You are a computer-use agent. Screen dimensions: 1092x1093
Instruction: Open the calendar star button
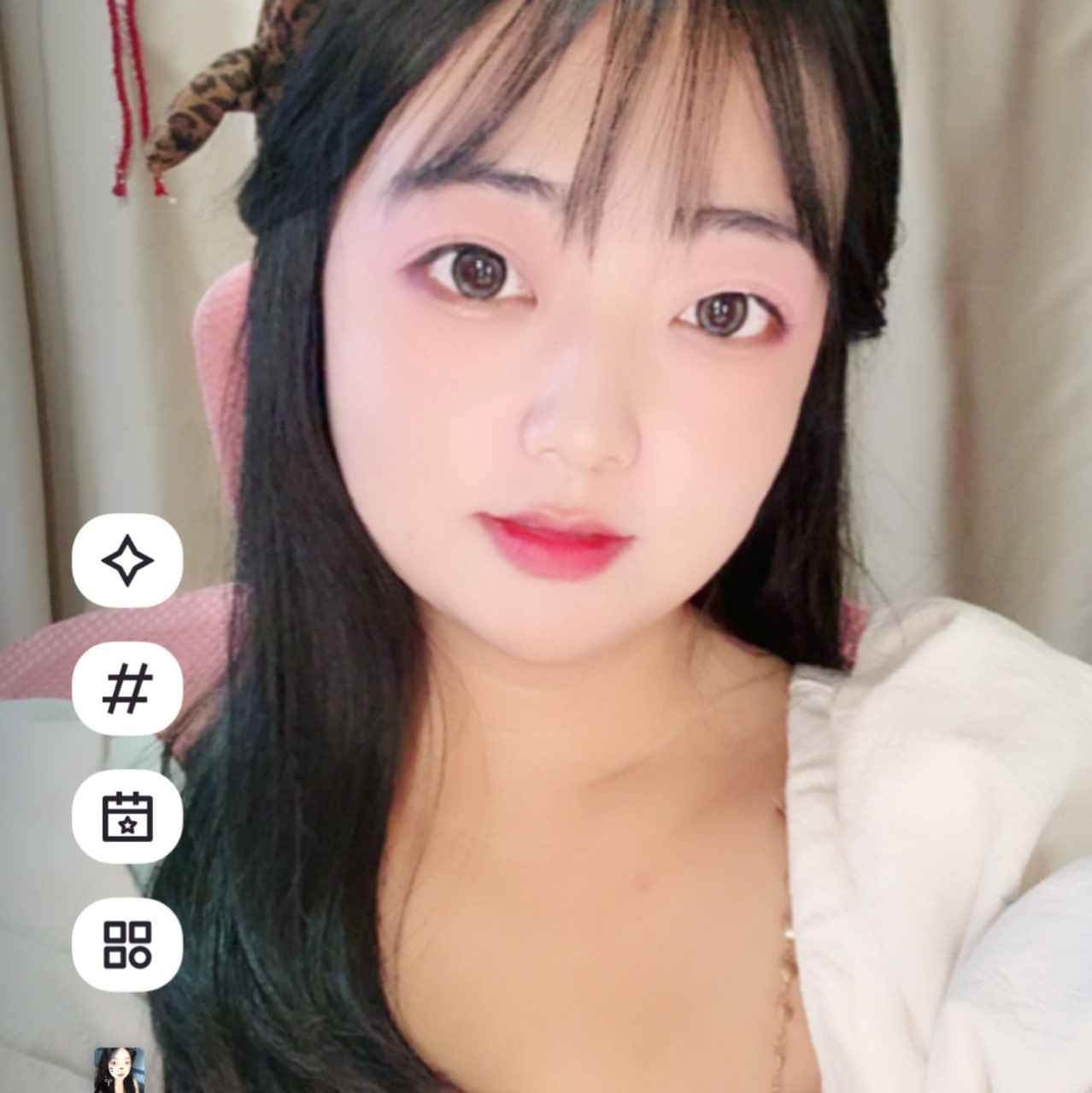[127, 817]
